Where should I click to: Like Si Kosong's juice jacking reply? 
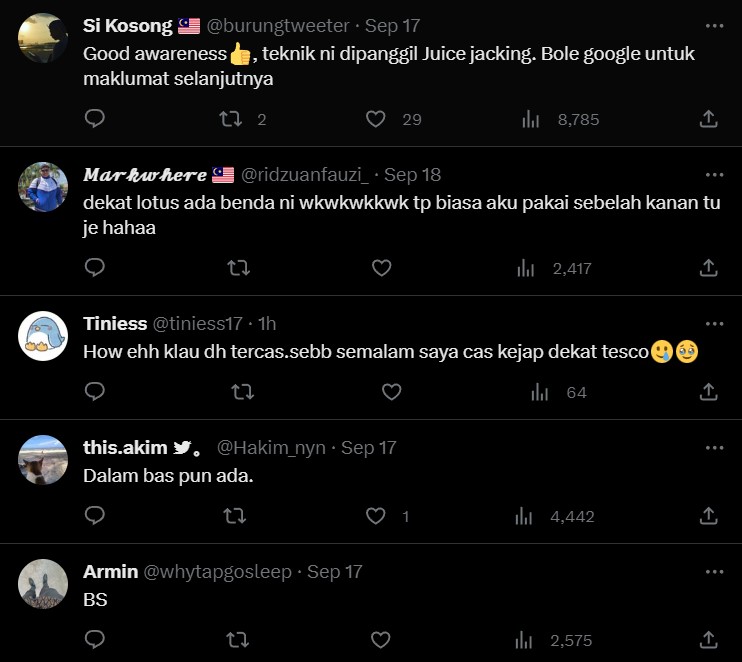click(376, 119)
